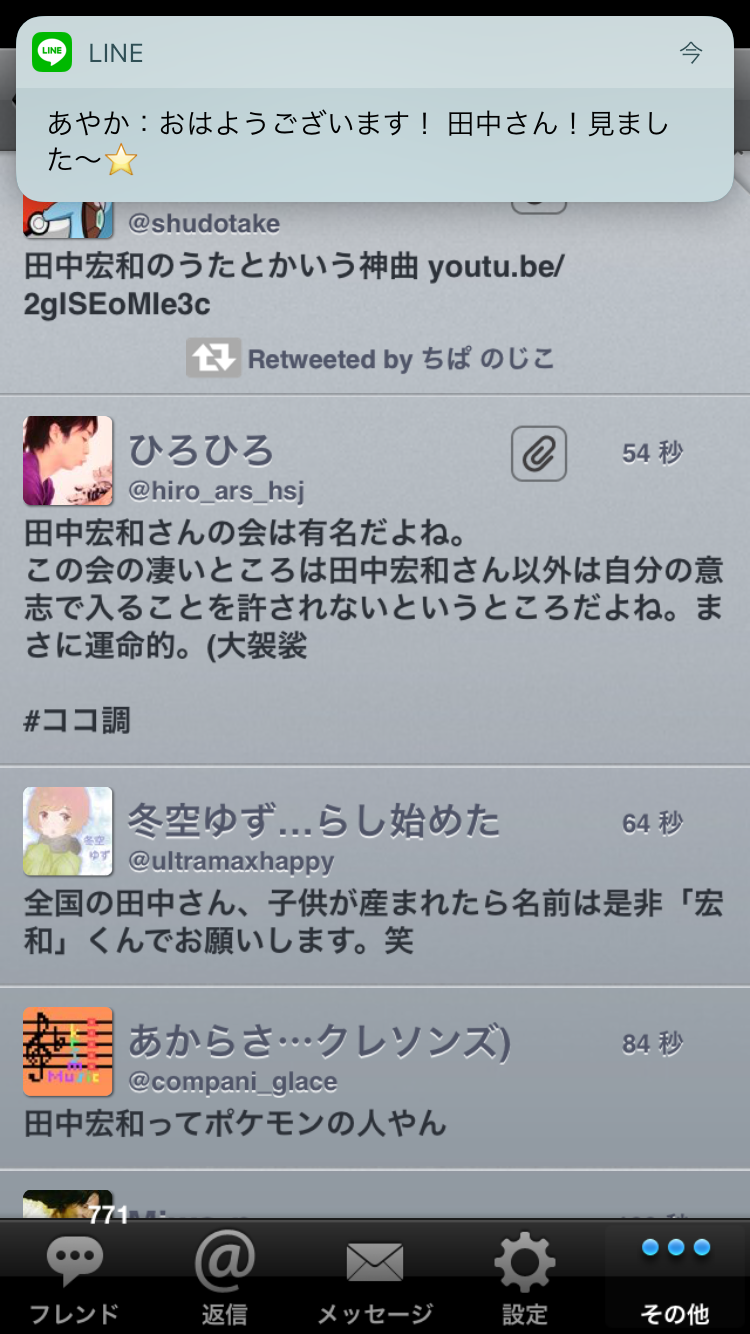Open the attachment clip icon on ひろひろ's tweet
Screen dimensions: 750x1334
click(x=539, y=454)
